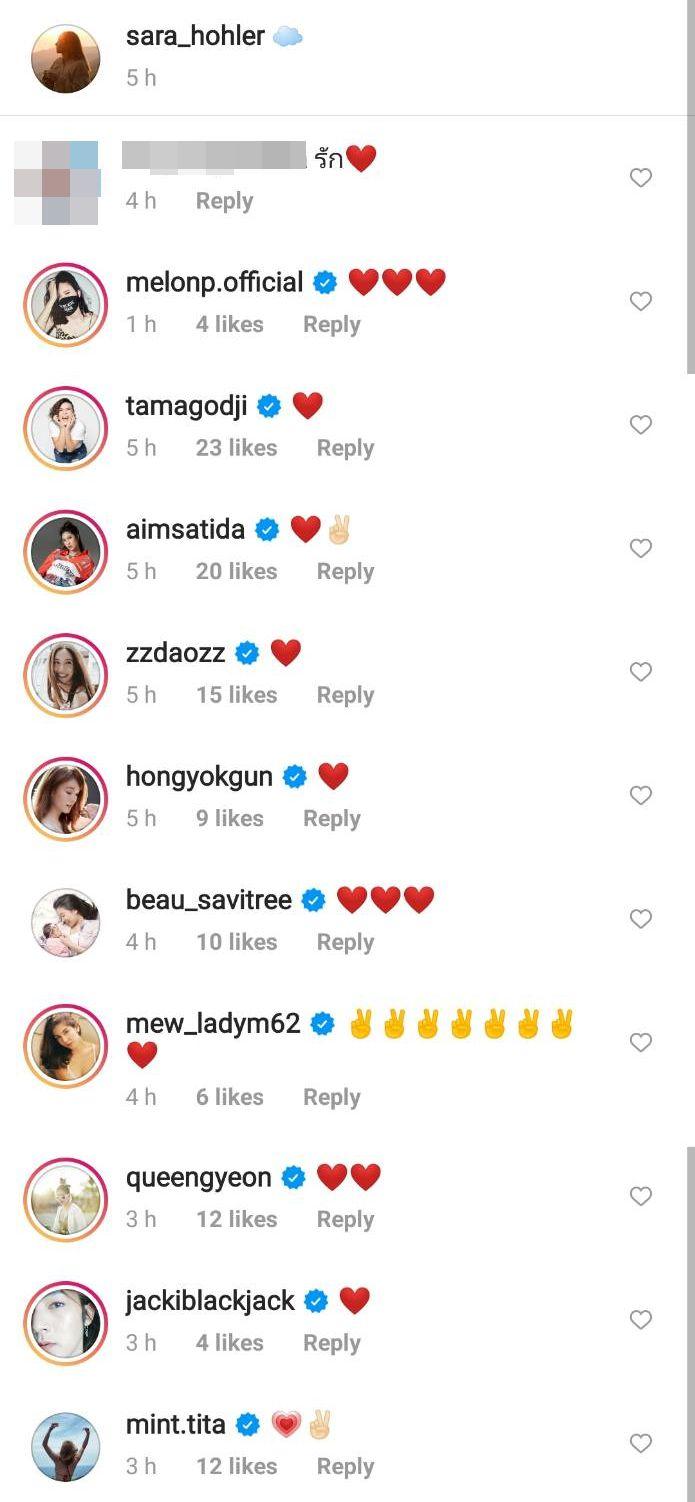View 20 likes on aimsatida's comment
The image size is (695, 1502).
point(236,571)
